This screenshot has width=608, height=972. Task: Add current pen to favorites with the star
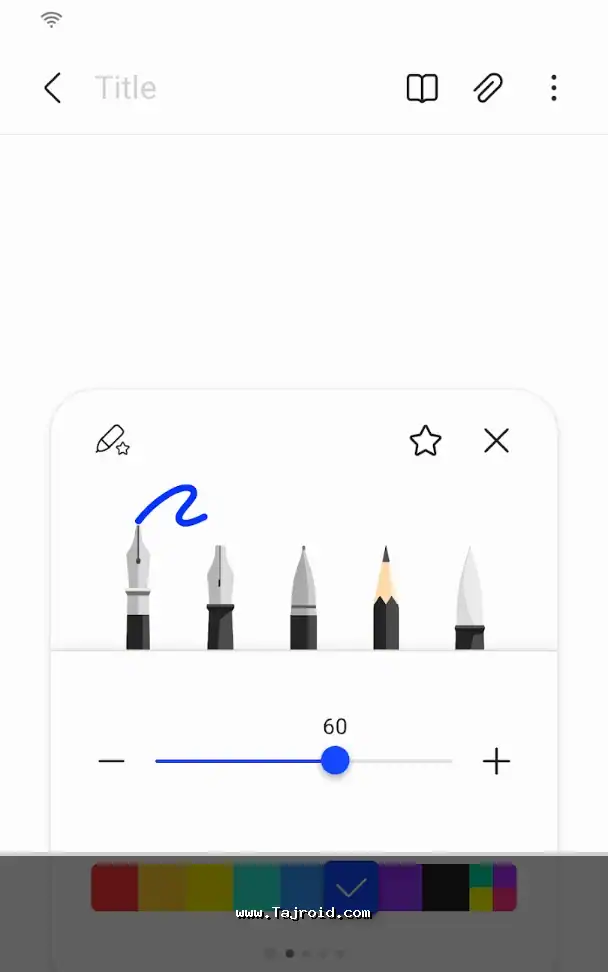point(426,441)
